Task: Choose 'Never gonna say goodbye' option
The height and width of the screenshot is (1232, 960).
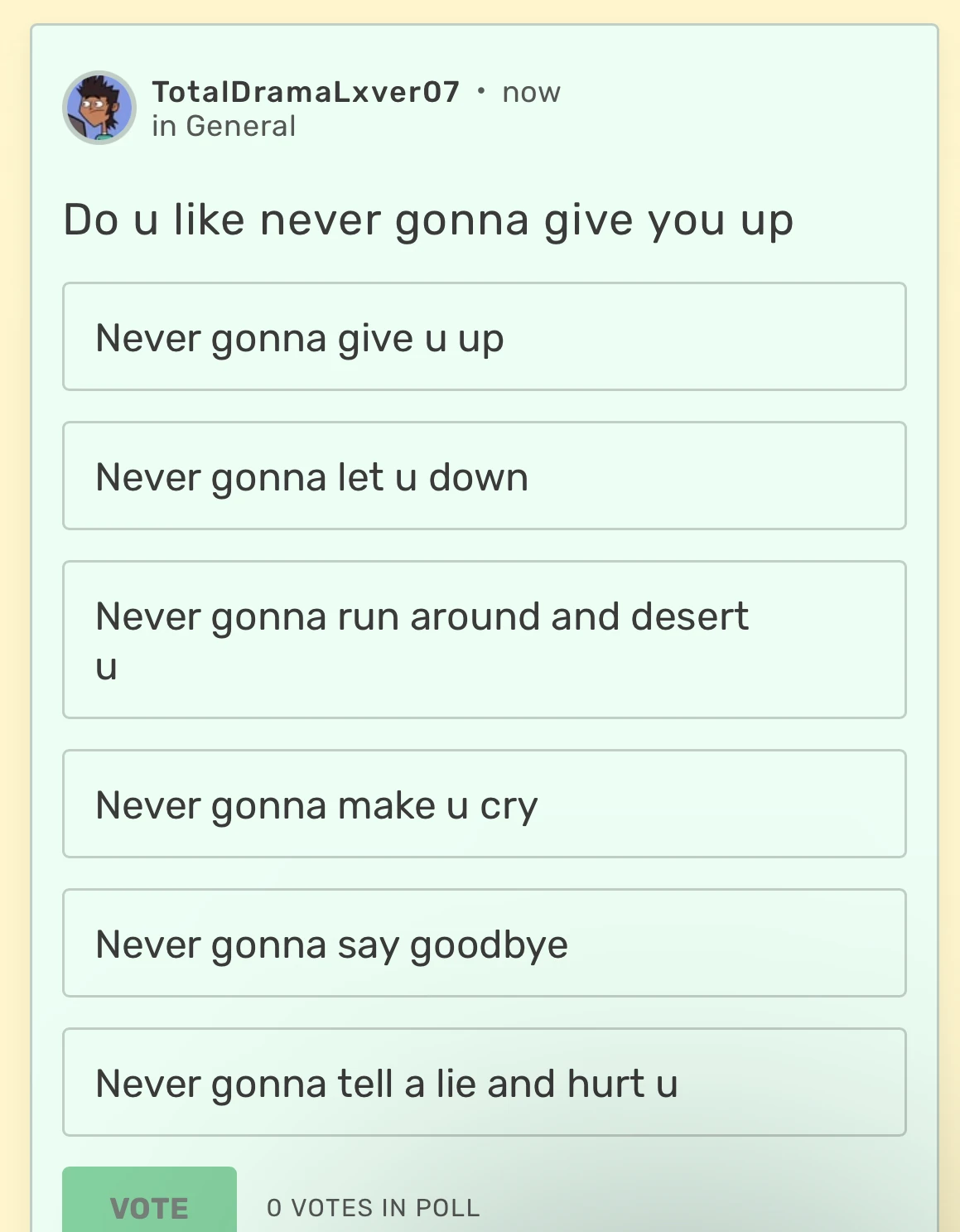Action: pyautogui.click(x=484, y=944)
